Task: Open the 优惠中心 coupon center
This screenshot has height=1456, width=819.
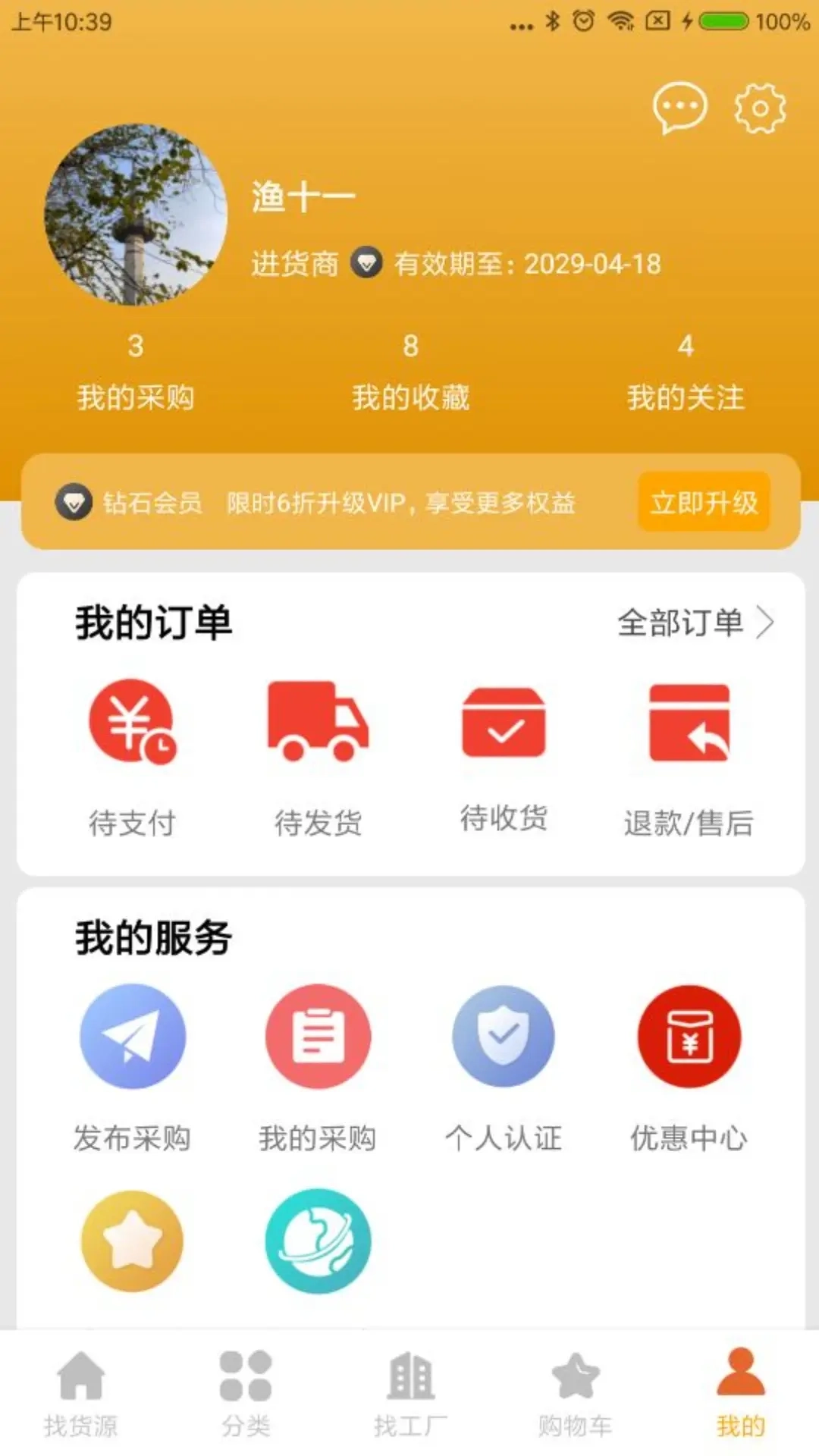Action: click(x=687, y=1037)
